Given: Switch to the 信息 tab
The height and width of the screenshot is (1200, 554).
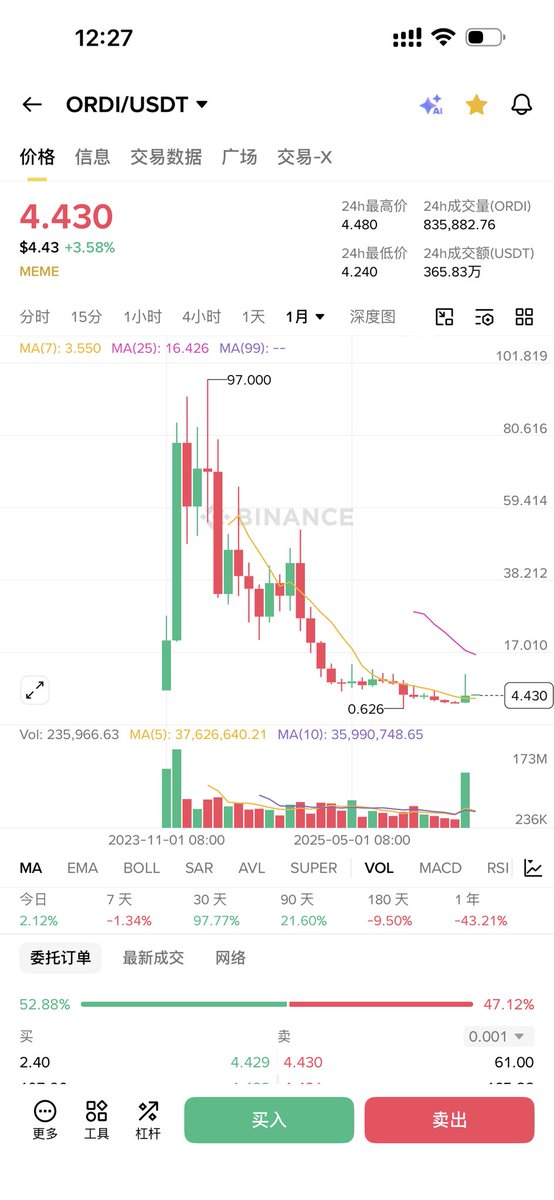Looking at the screenshot, I should click(93, 157).
